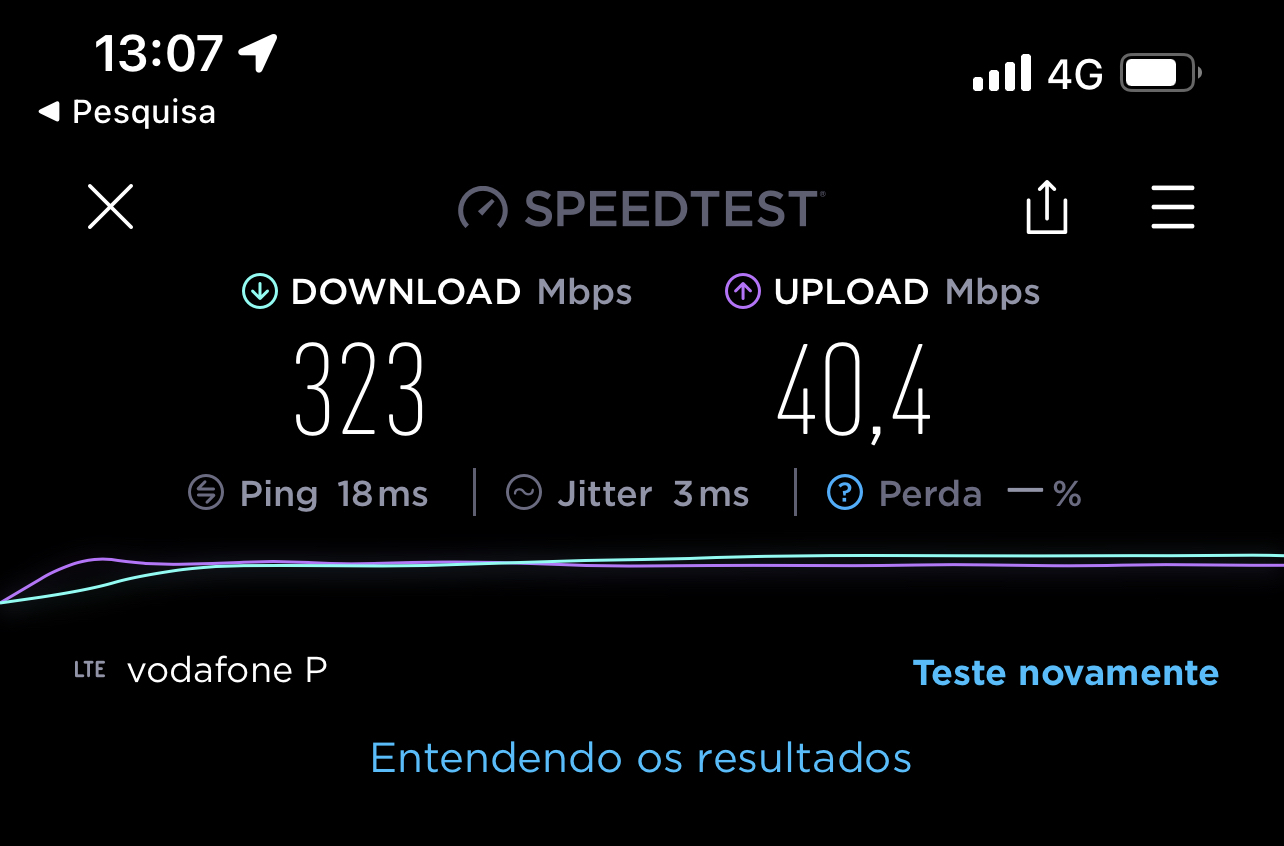This screenshot has height=846, width=1284.
Task: Open Entendendo os resultados link
Action: point(641,758)
